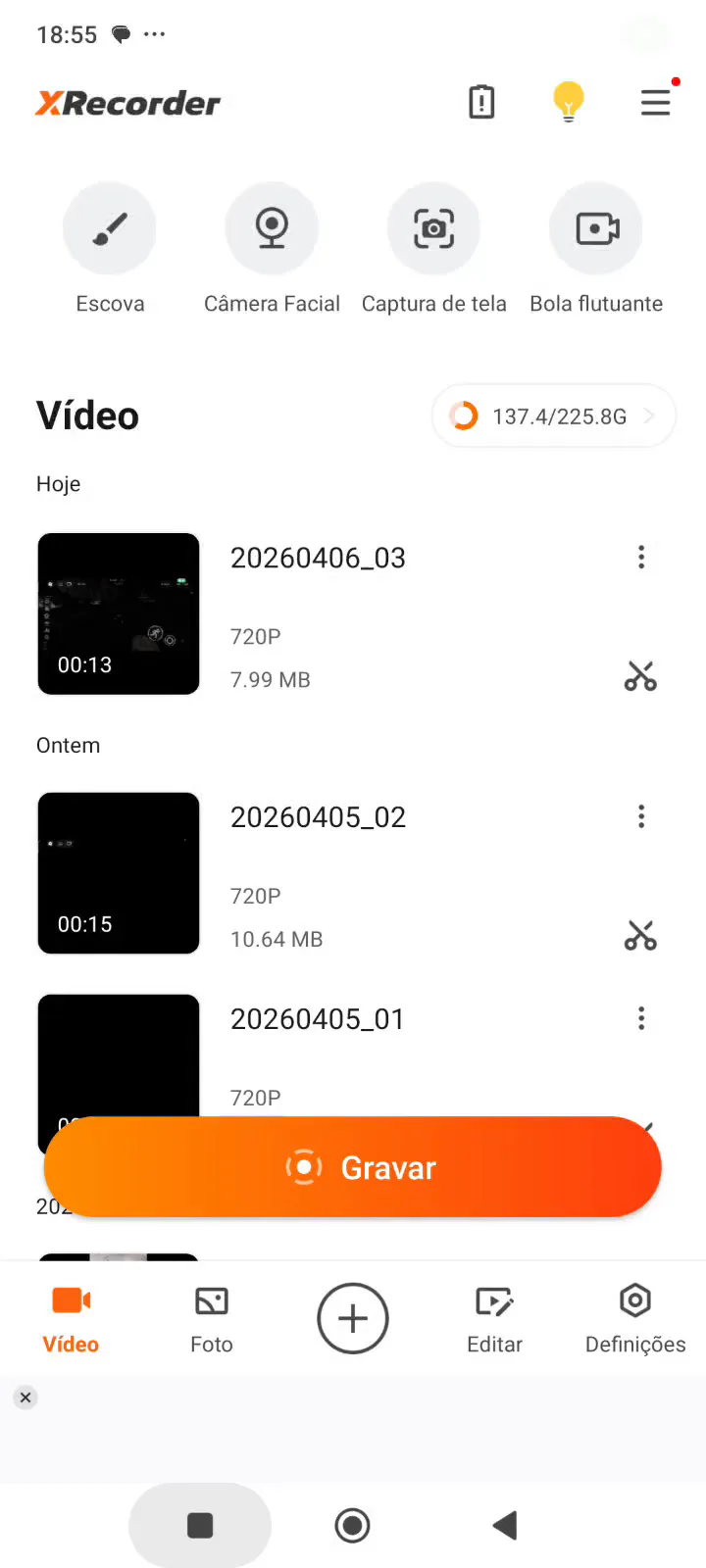Trim the video 20260406_03
This screenshot has height=1568, width=706.
pyautogui.click(x=640, y=676)
